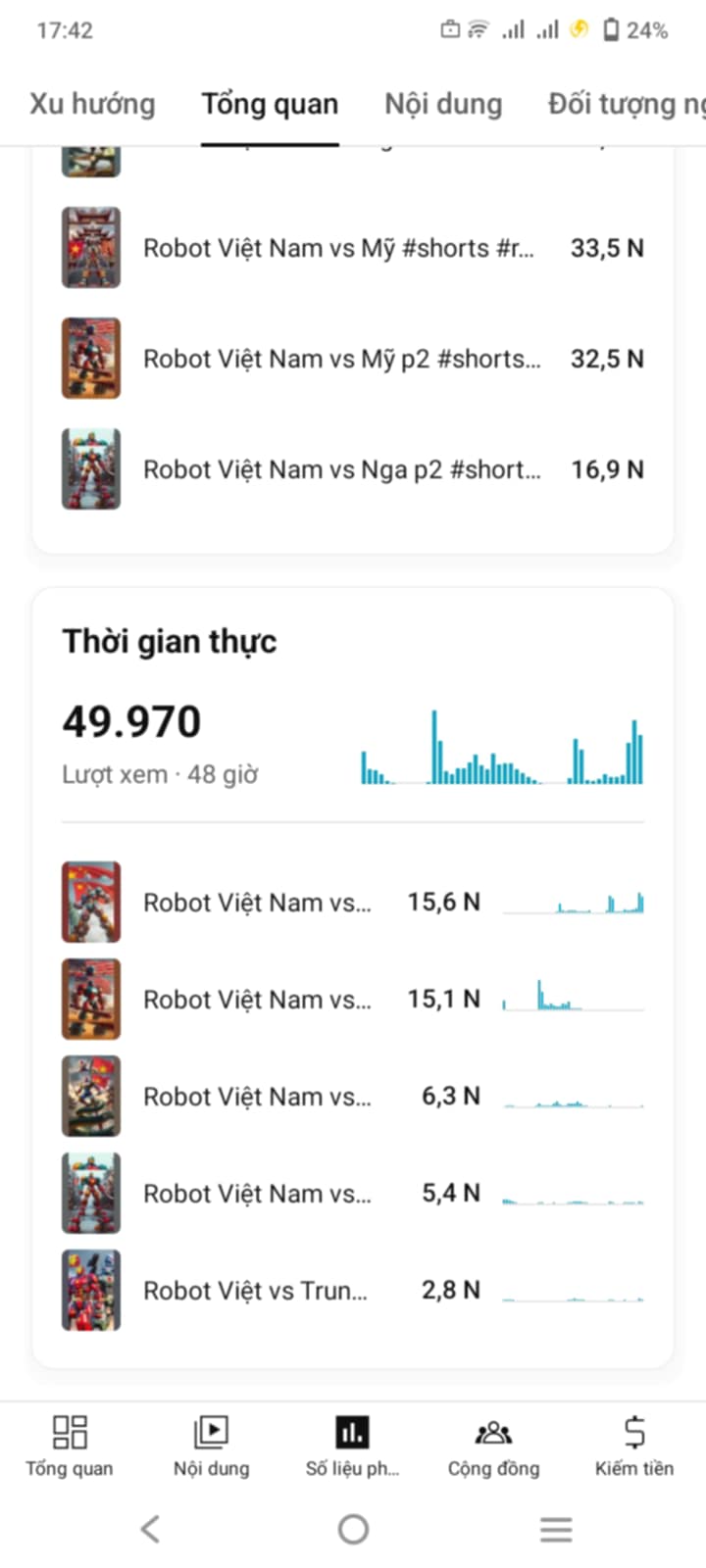Go to the home screen
Screen dimensions: 706x1568
(353, 1529)
